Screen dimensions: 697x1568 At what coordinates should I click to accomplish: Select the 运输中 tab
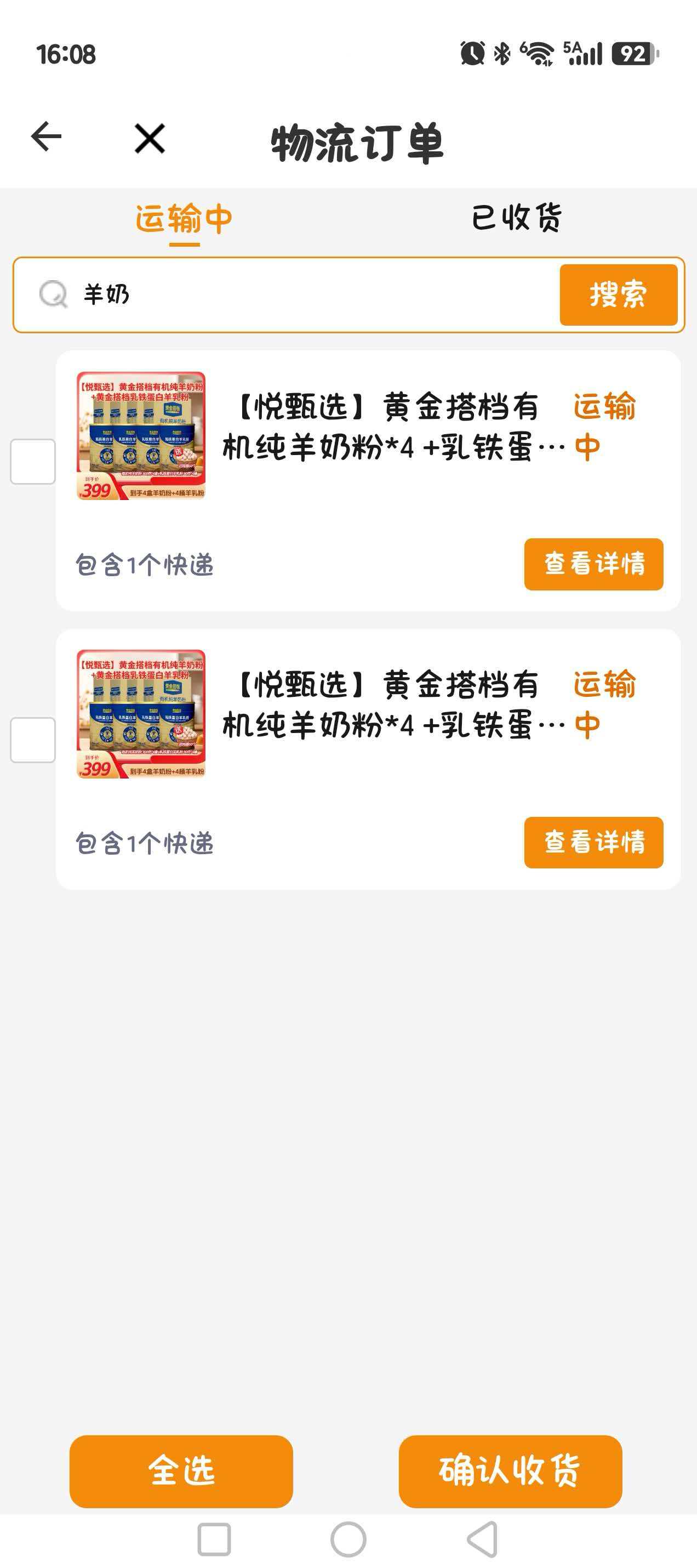click(184, 219)
